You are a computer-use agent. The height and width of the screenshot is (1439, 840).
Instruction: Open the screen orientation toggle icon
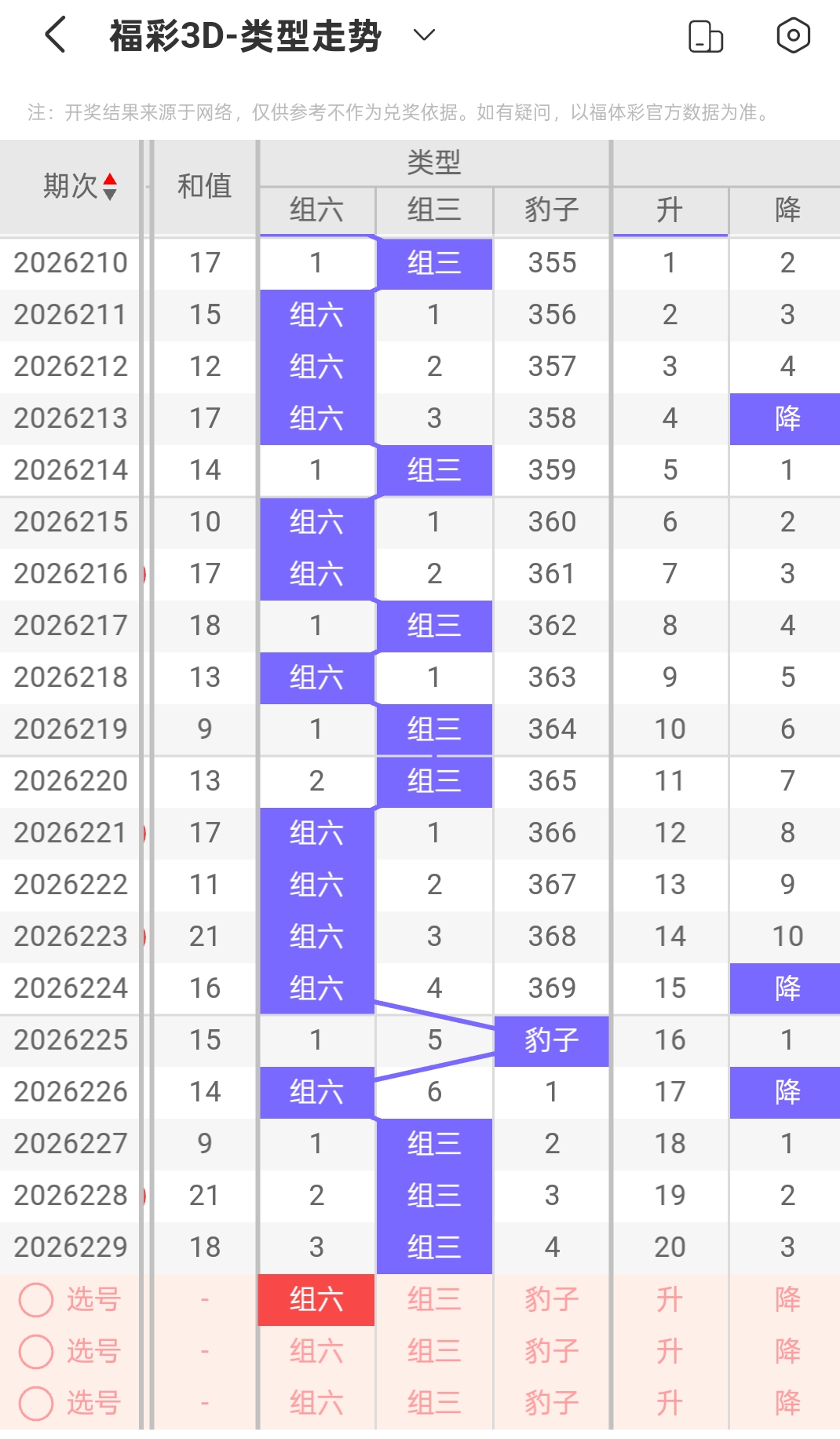[x=705, y=36]
